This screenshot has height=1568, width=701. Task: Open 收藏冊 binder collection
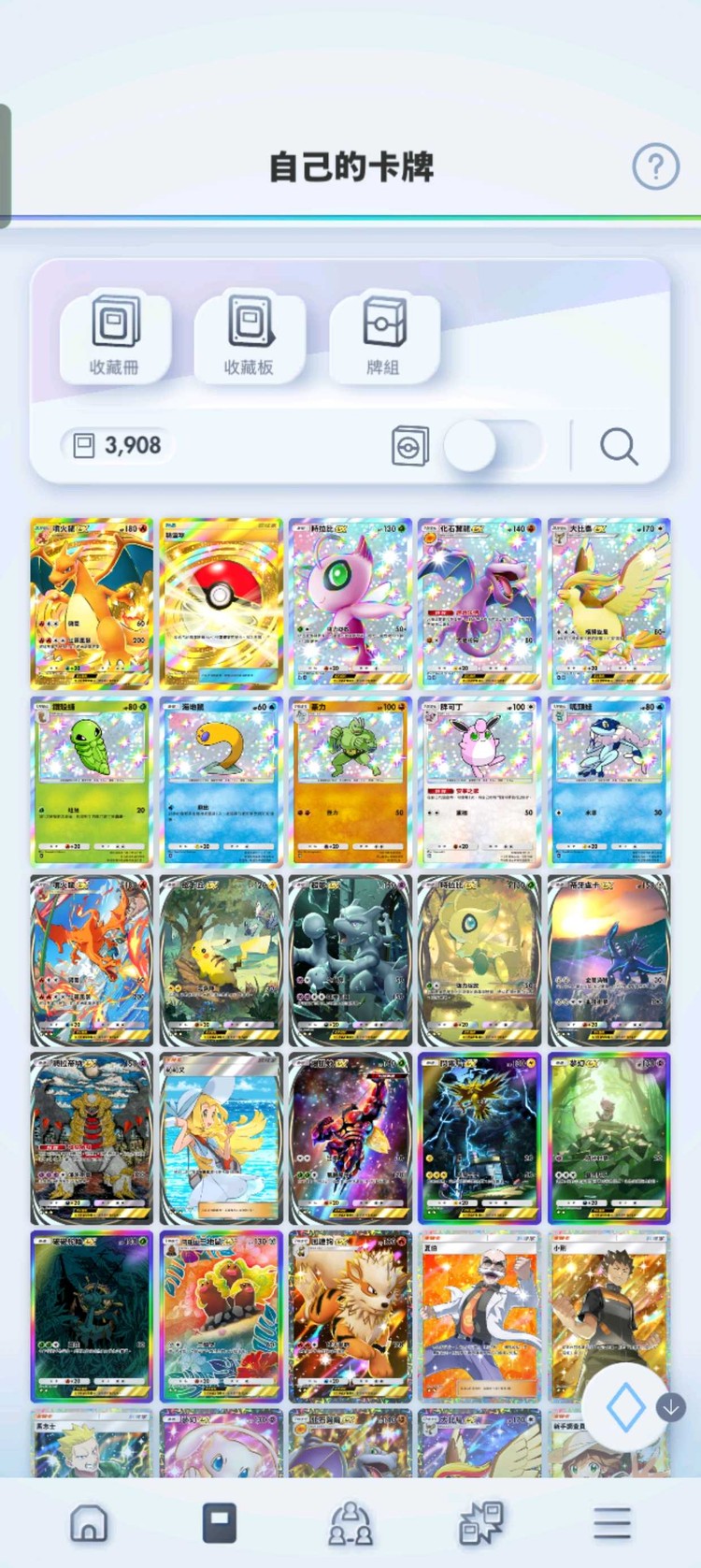coord(115,336)
